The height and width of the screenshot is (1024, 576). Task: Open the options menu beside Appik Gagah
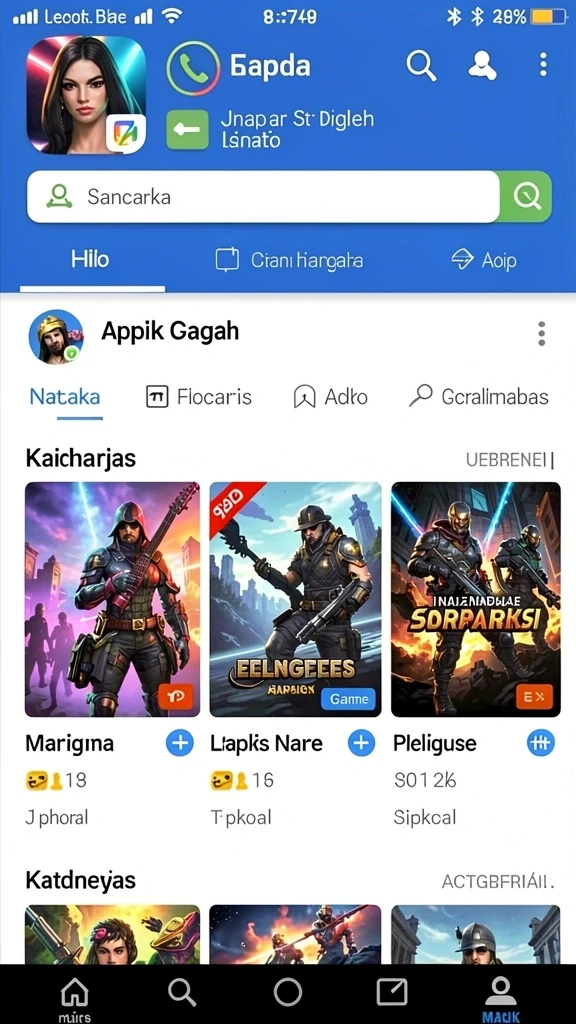click(541, 333)
